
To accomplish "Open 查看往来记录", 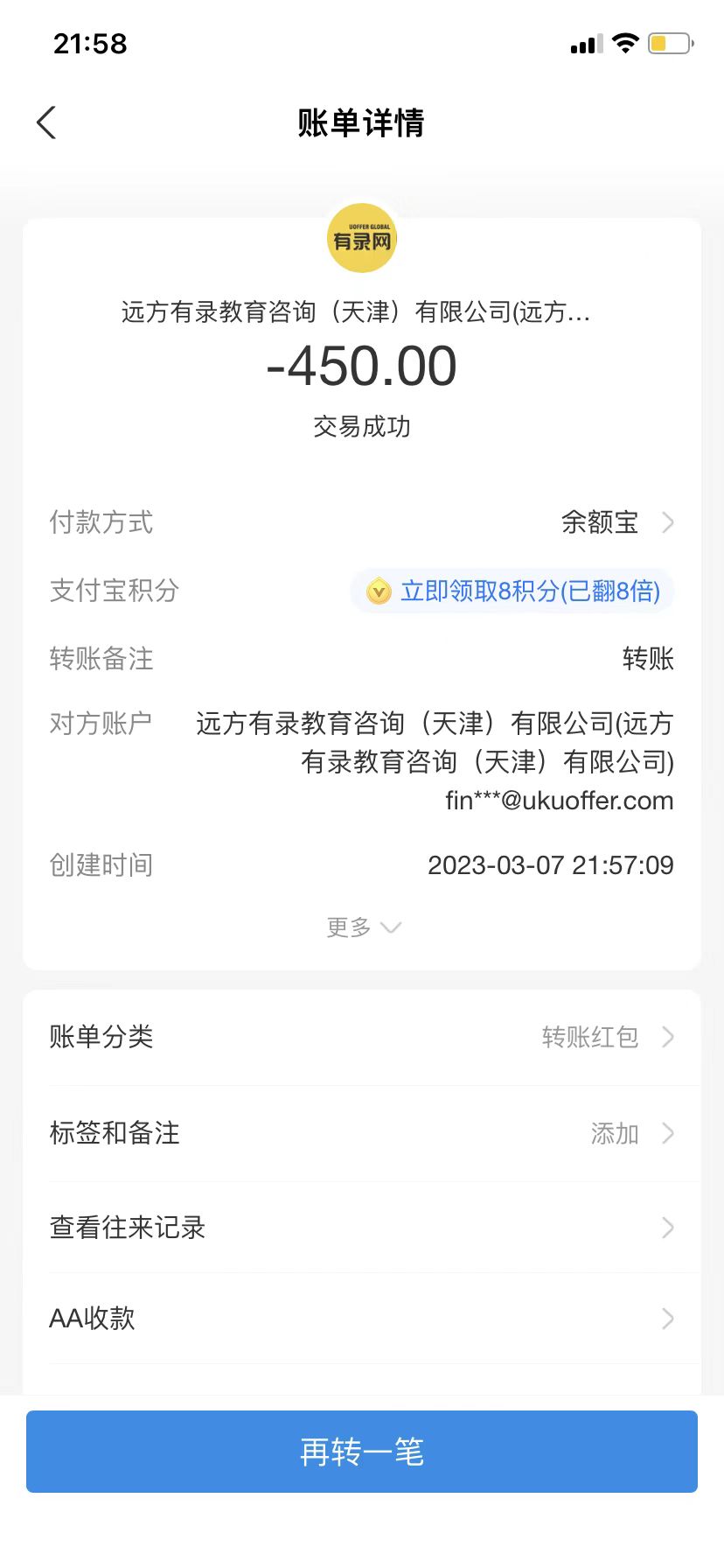I will pyautogui.click(x=362, y=1228).
